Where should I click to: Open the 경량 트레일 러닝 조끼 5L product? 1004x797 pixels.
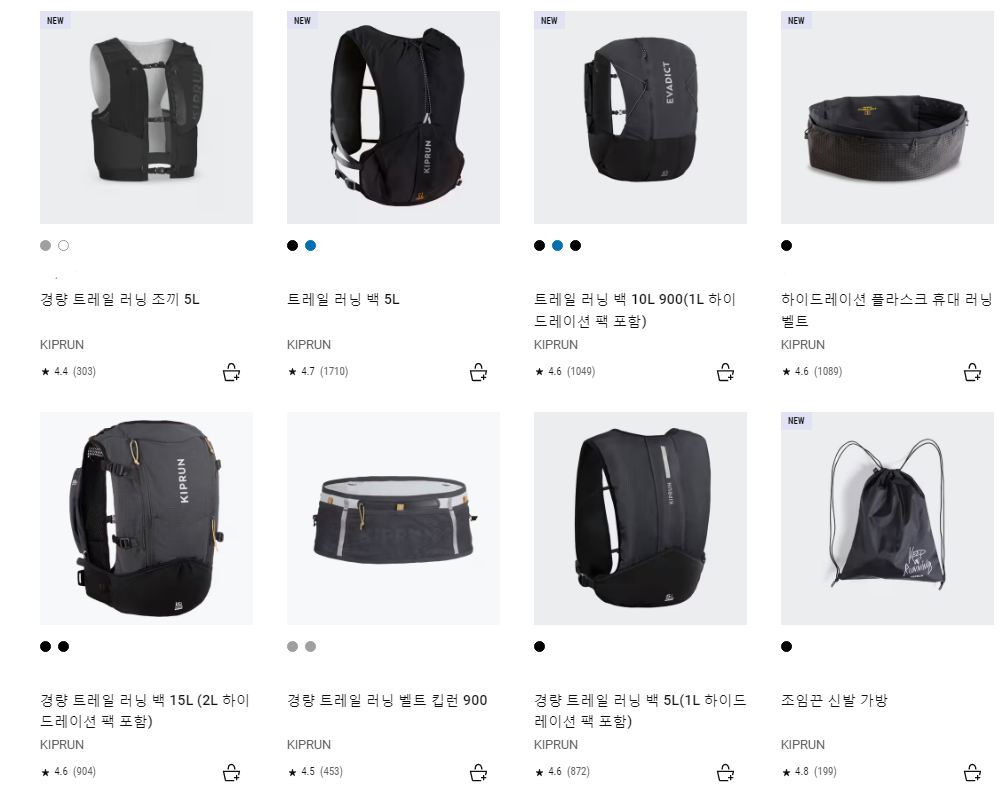120,299
